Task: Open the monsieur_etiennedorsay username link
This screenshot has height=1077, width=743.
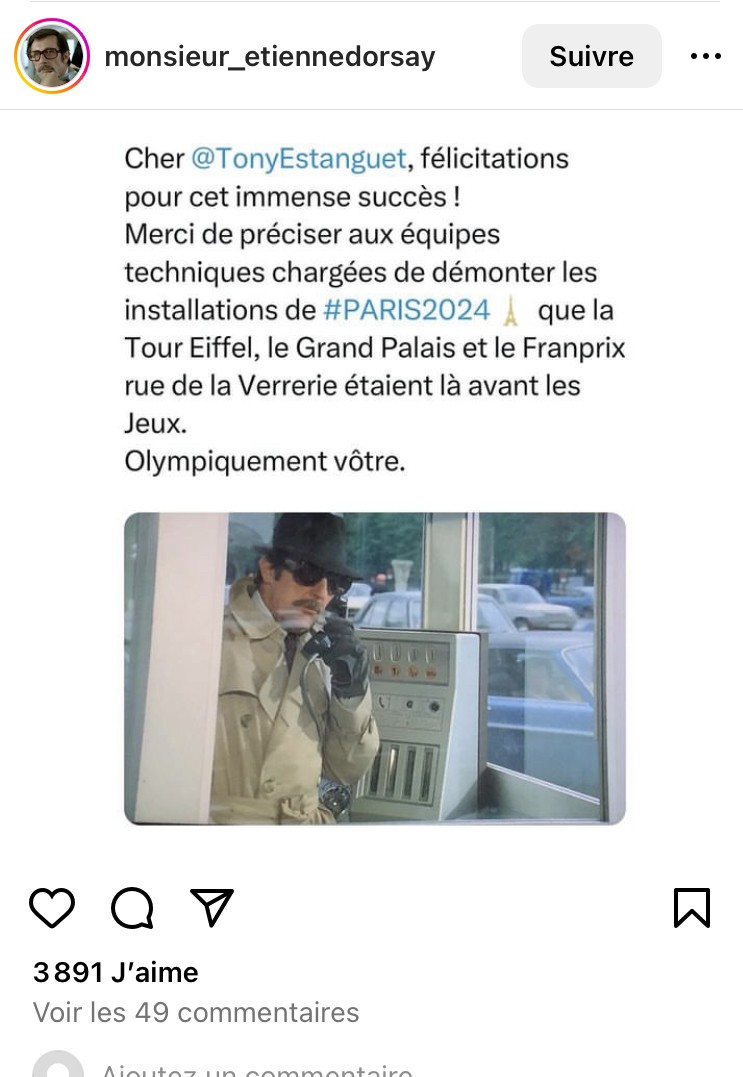Action: 270,57
